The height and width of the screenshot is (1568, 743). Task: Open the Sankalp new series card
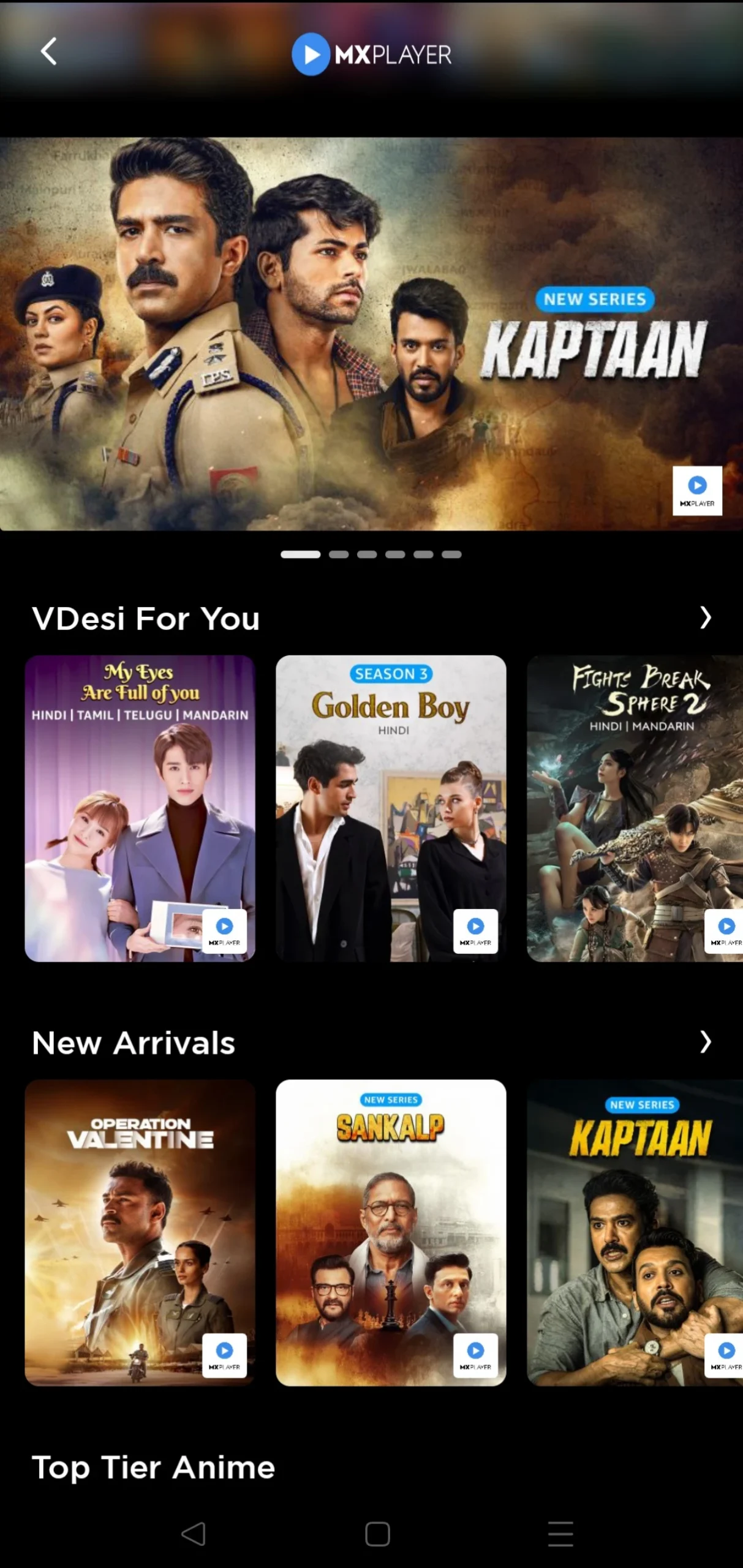coord(391,1232)
